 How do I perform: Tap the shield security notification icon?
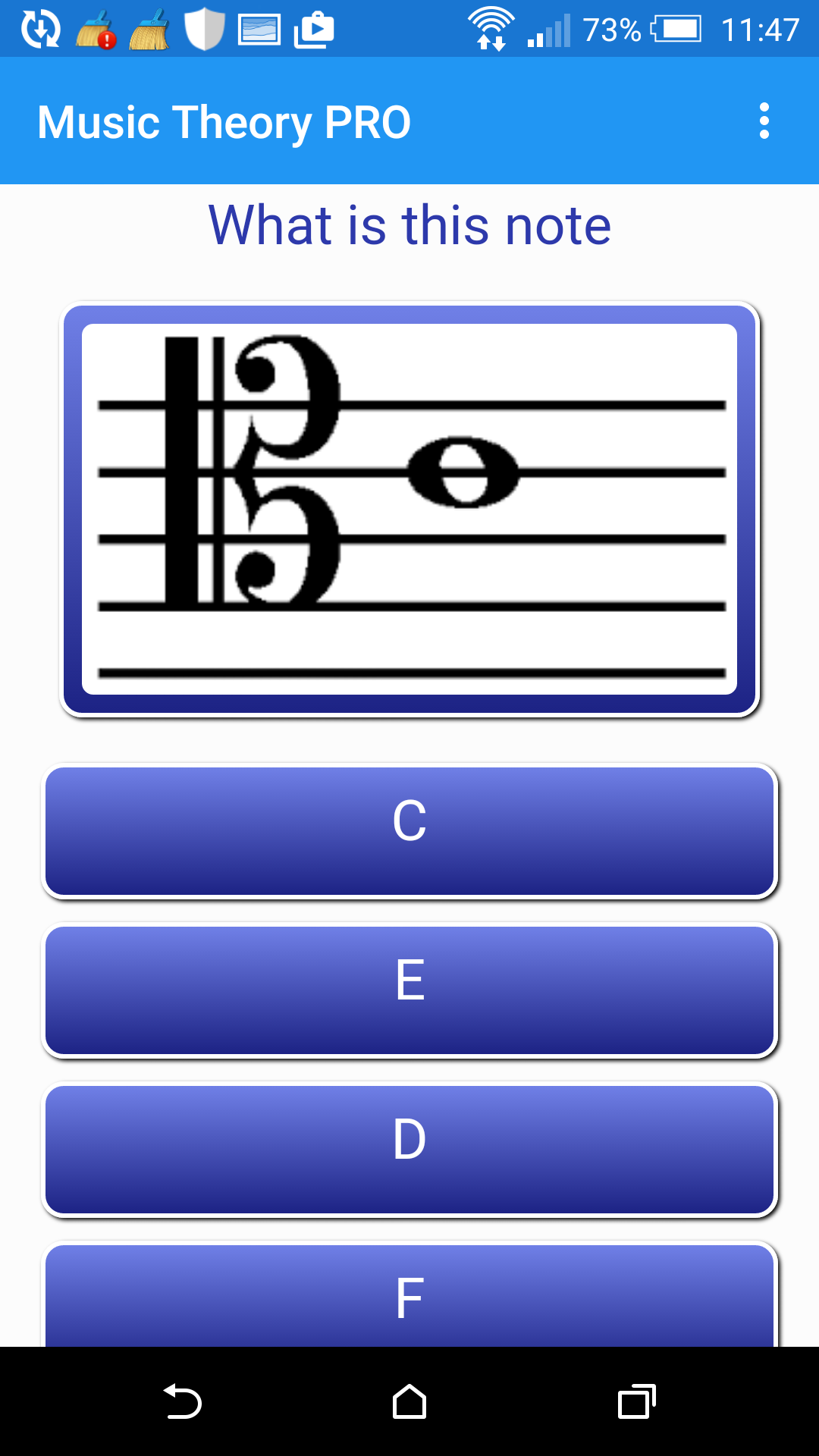[x=203, y=30]
